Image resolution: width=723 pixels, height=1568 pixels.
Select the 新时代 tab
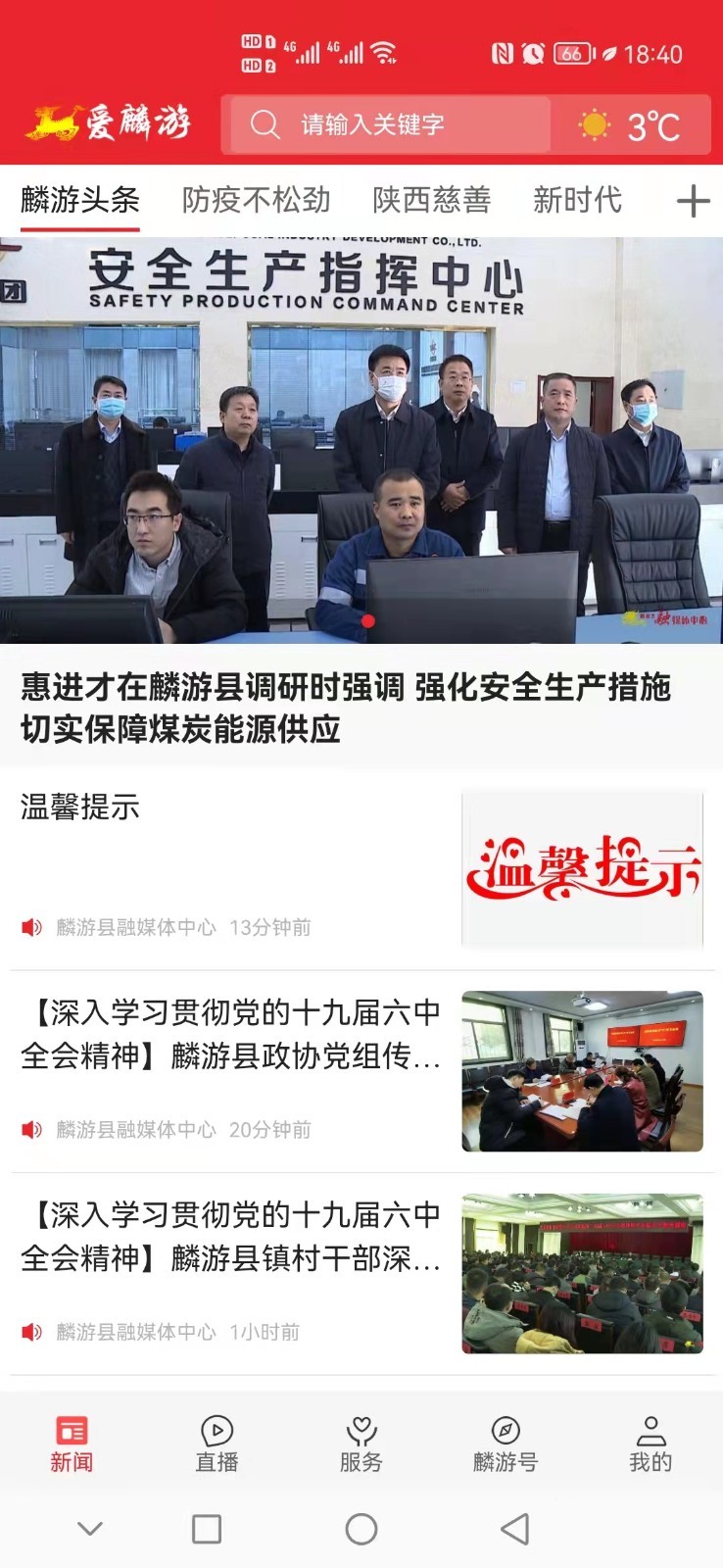click(x=577, y=200)
